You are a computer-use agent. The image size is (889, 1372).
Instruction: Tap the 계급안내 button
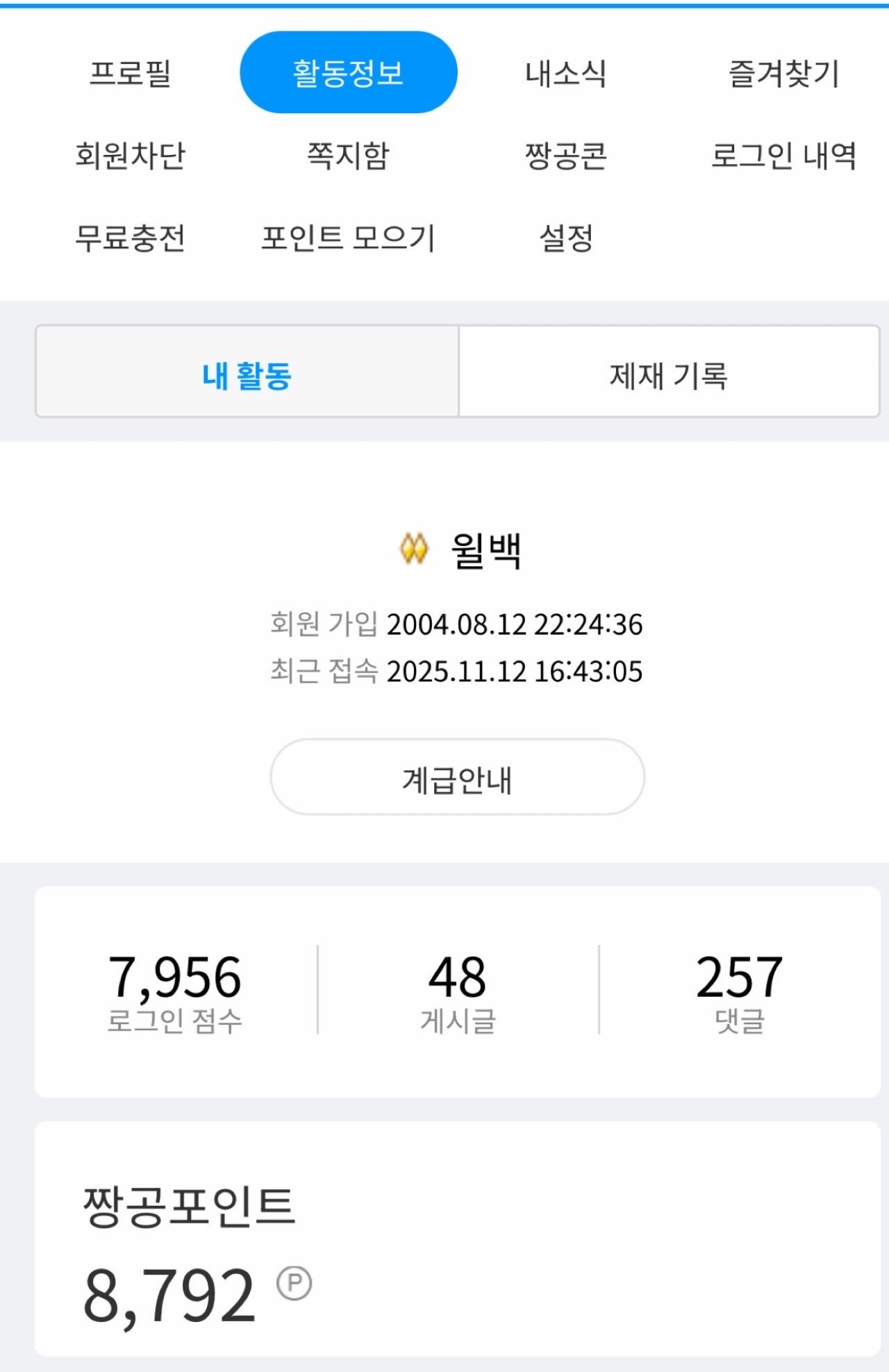[x=457, y=778]
